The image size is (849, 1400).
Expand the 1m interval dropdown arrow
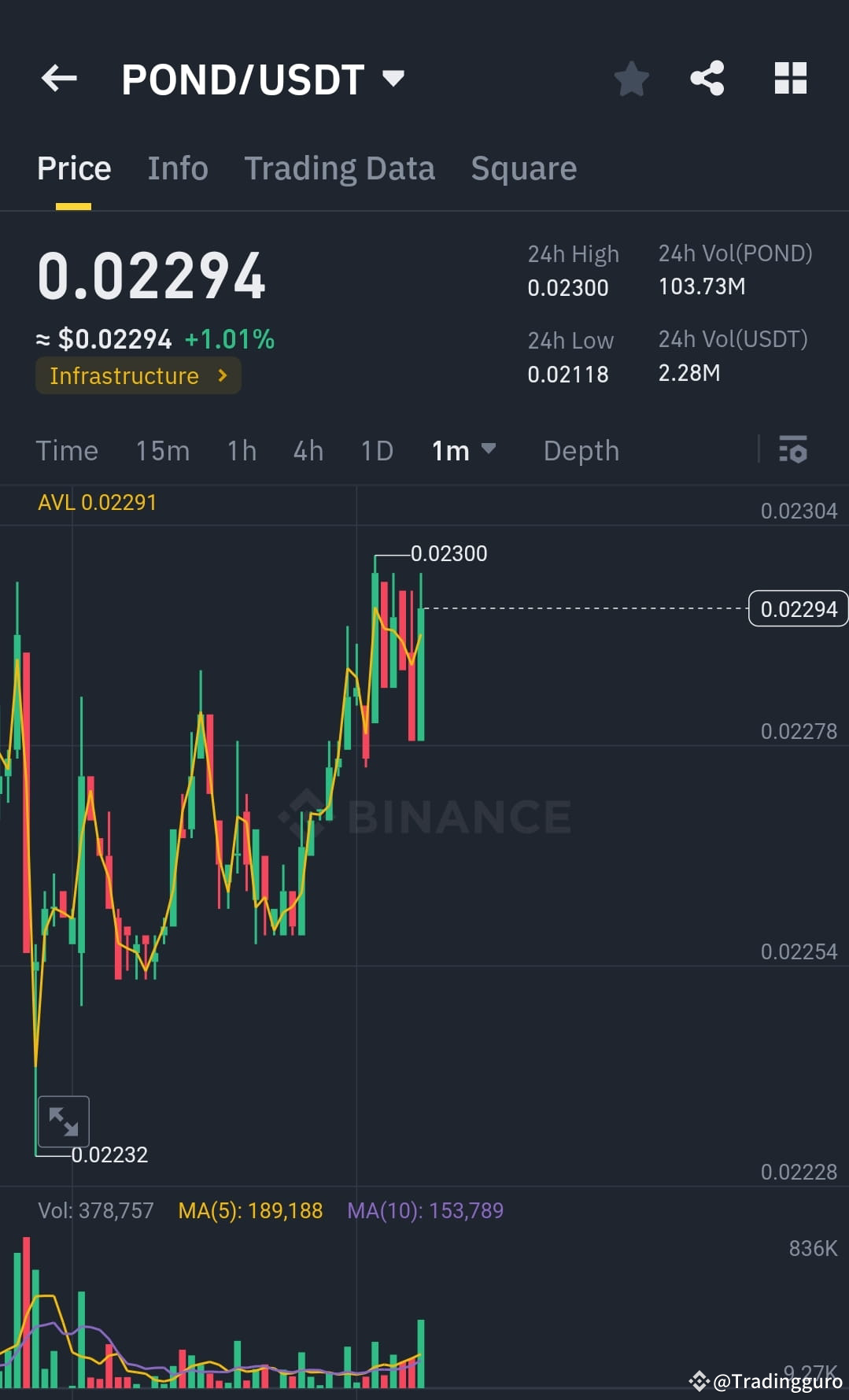pos(489,451)
